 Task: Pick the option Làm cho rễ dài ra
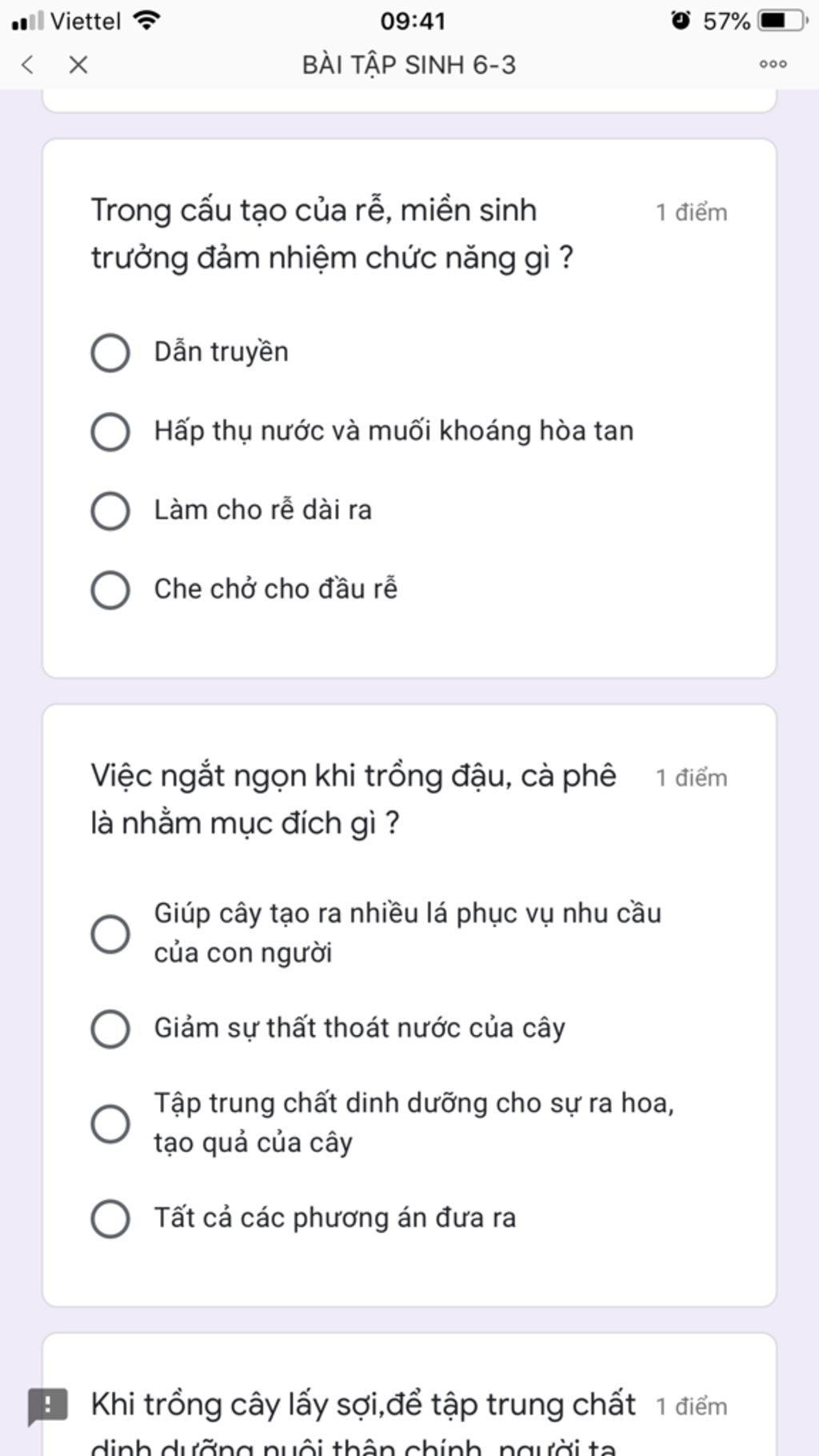point(110,511)
